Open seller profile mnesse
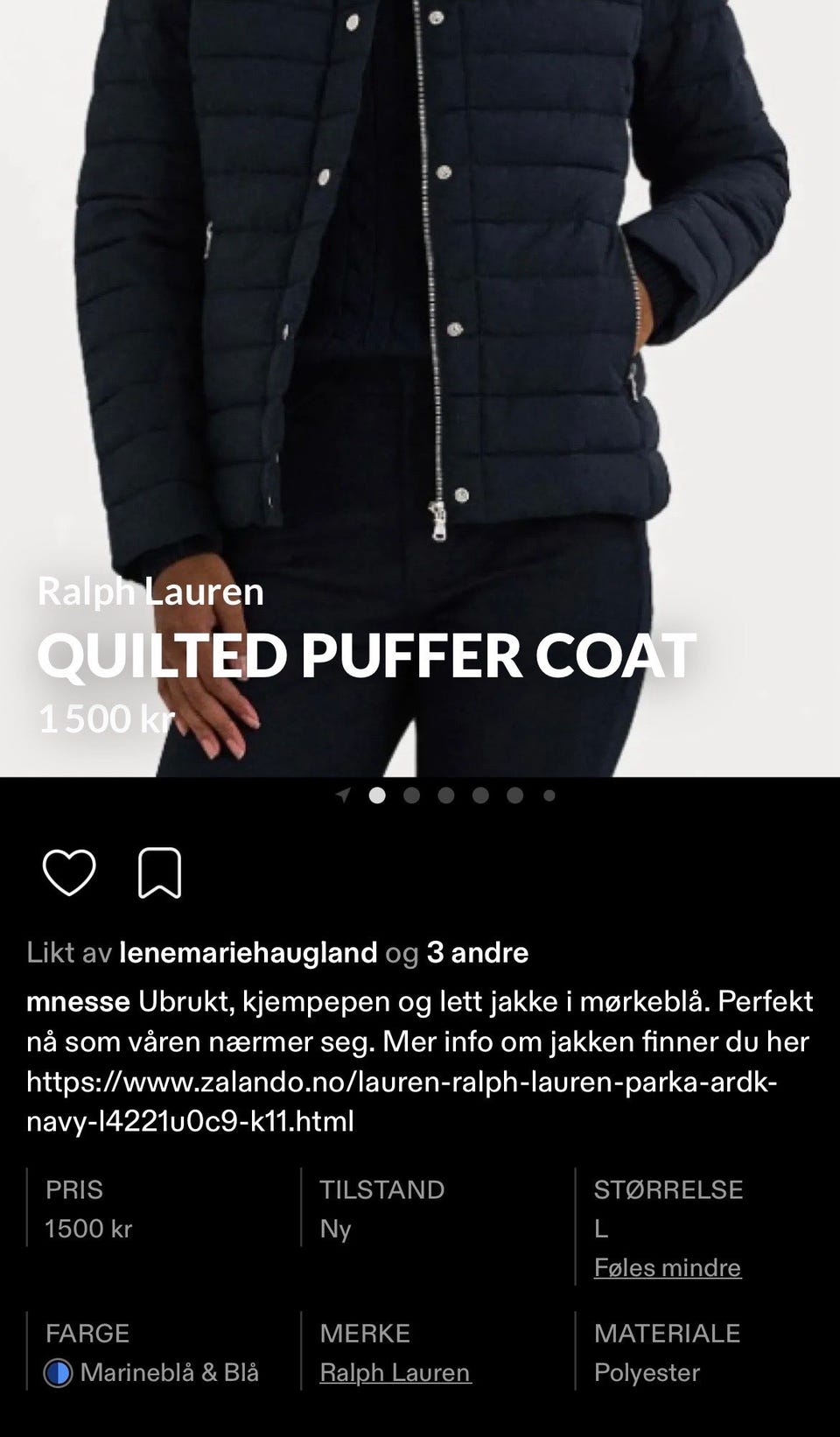 click(77, 1000)
